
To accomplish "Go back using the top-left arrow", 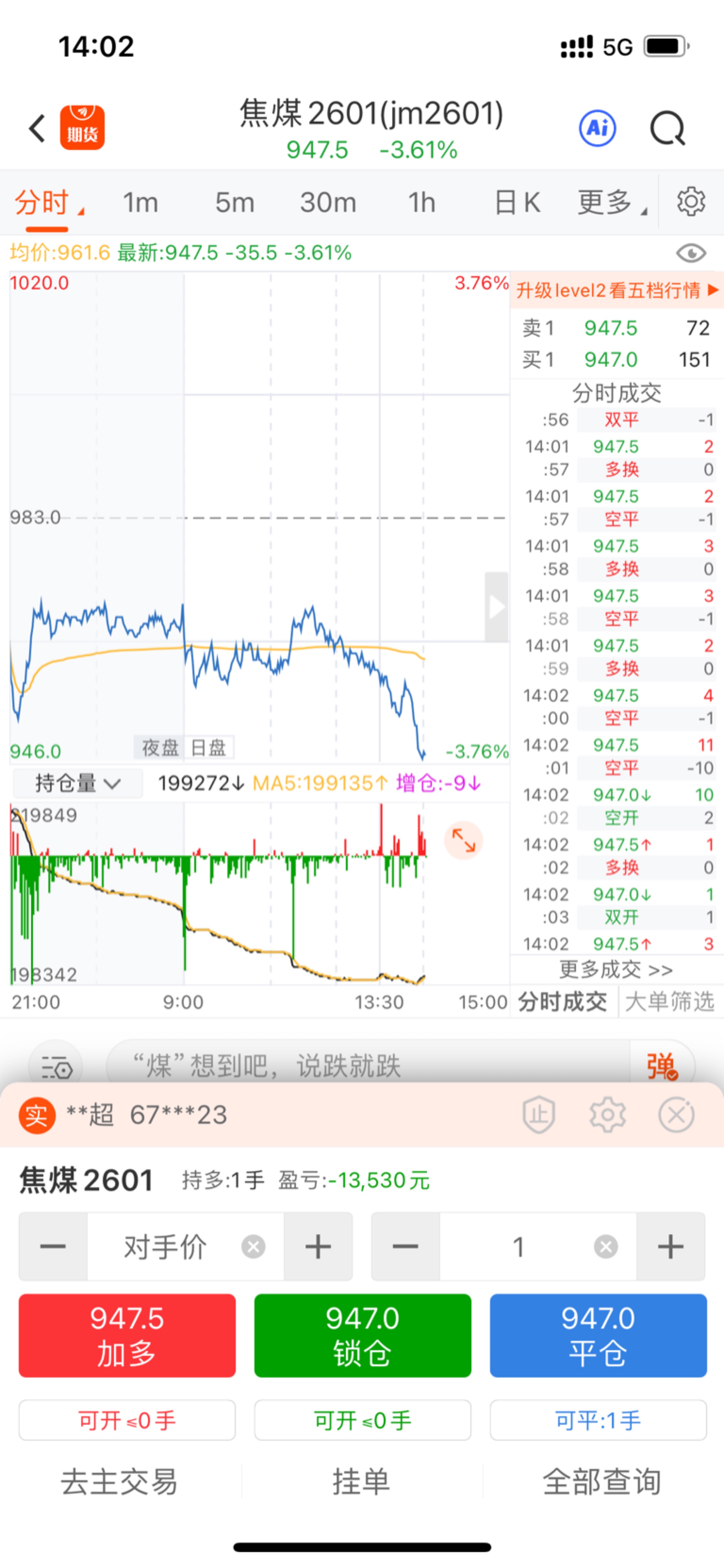I will (x=37, y=129).
